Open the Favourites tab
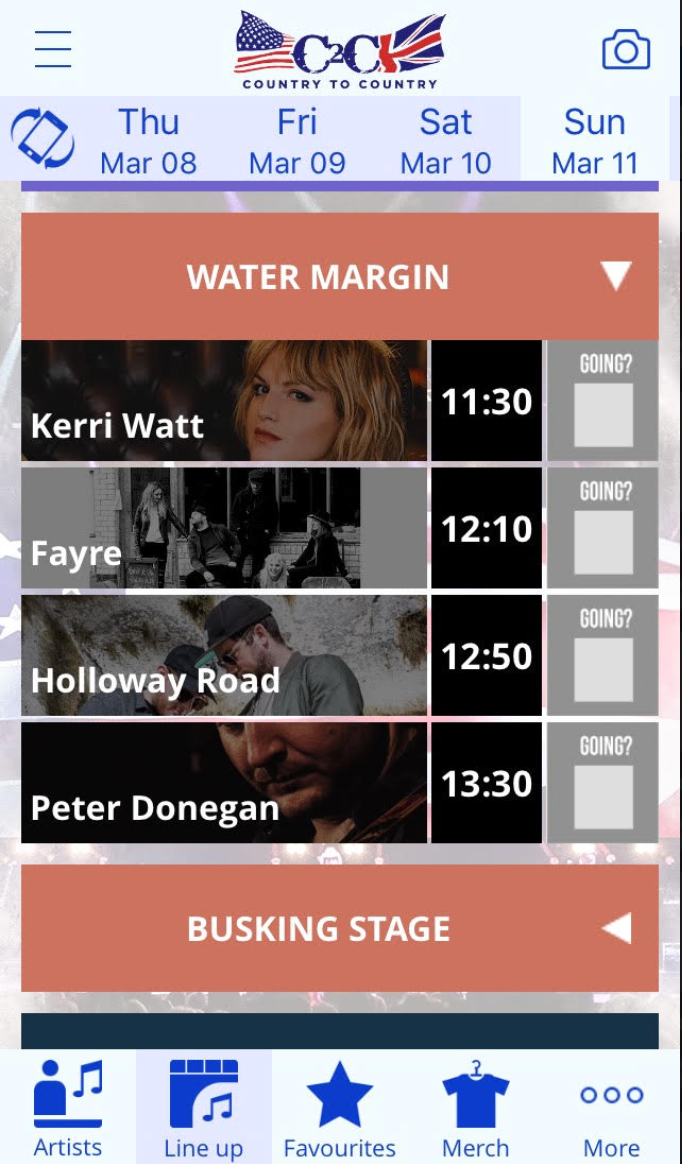The image size is (682, 1164). click(x=340, y=1108)
